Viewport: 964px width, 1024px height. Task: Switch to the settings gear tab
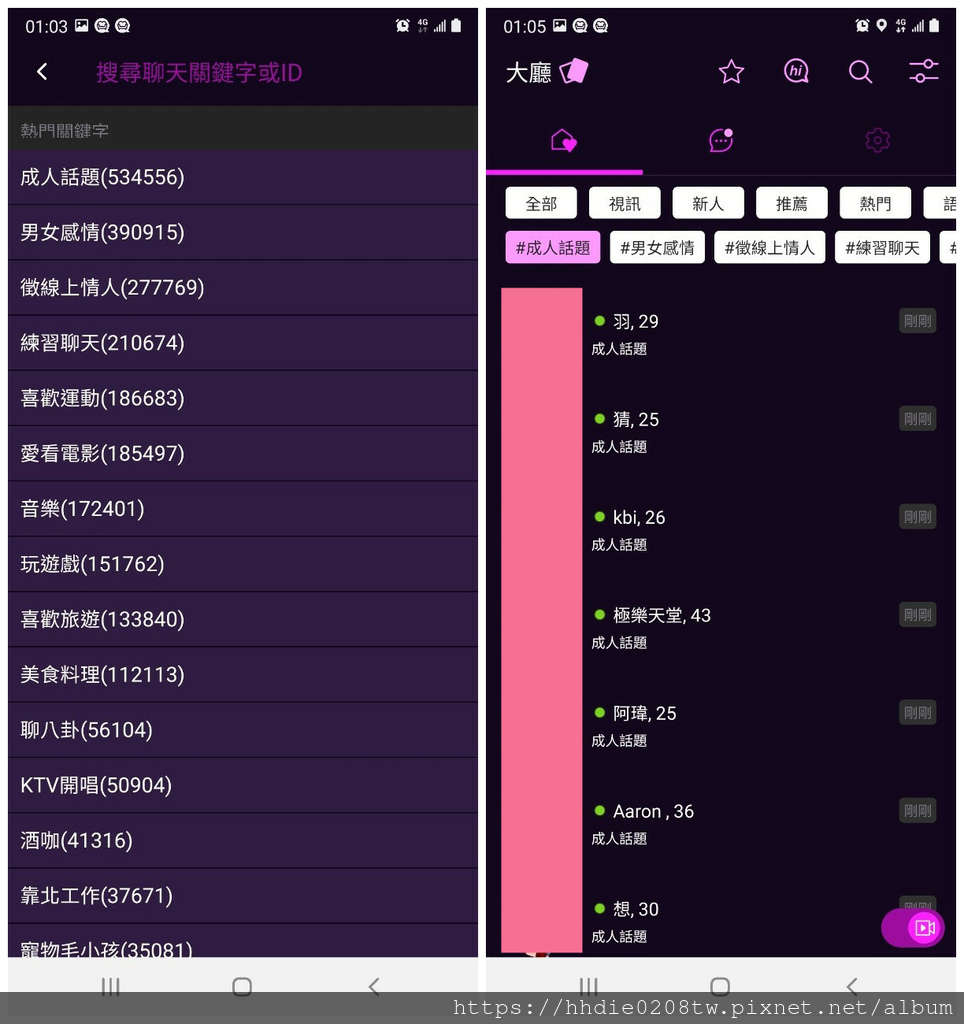pos(877,140)
